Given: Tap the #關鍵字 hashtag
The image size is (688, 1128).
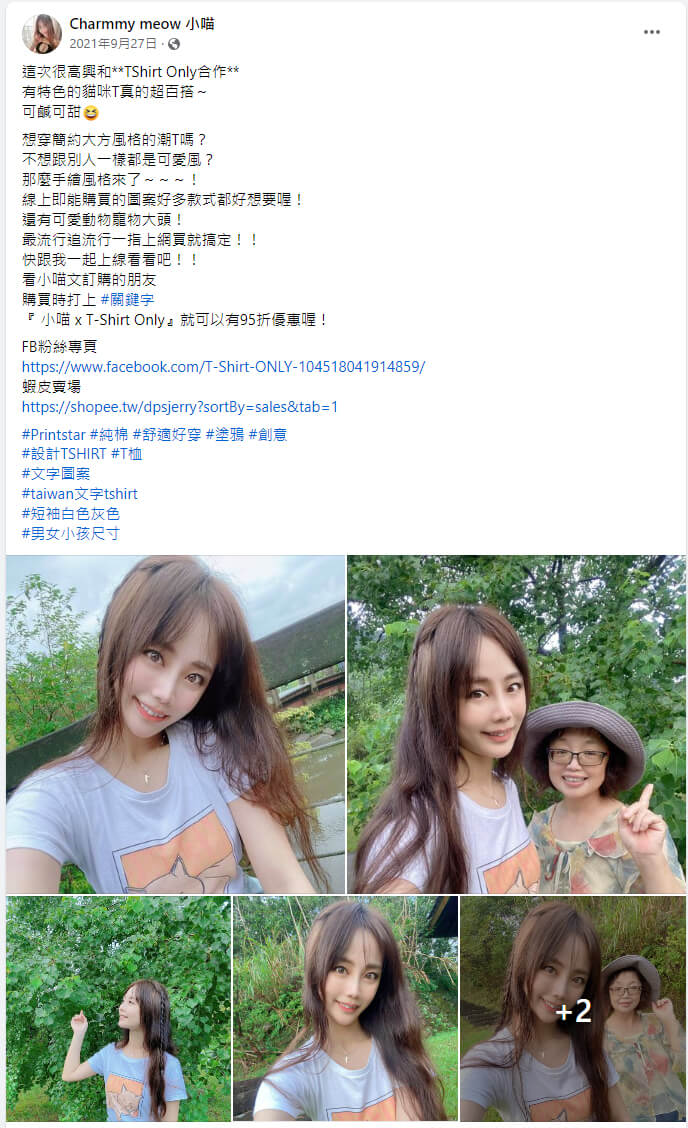Looking at the screenshot, I should click(127, 300).
